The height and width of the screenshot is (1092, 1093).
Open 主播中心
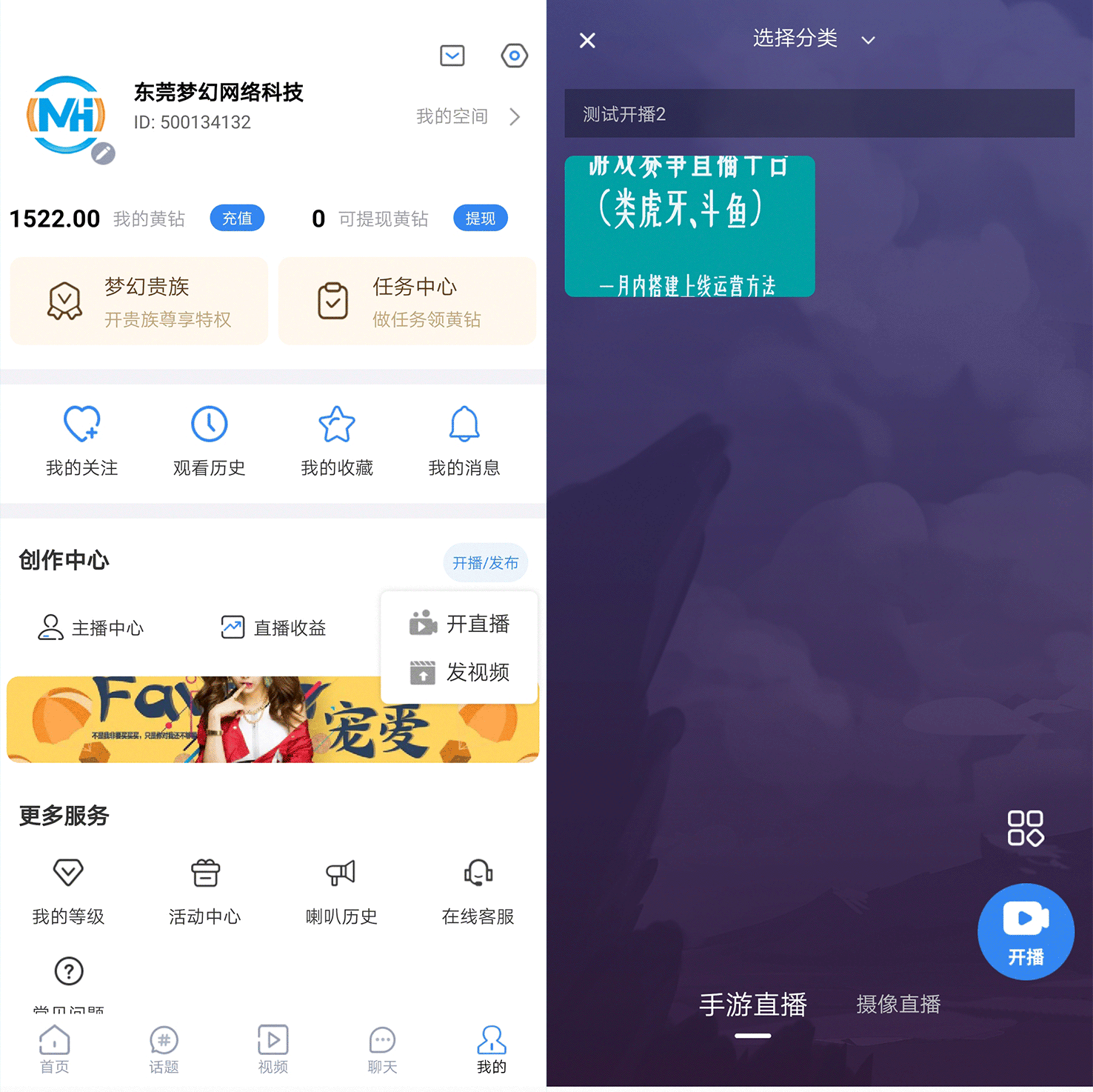[91, 627]
